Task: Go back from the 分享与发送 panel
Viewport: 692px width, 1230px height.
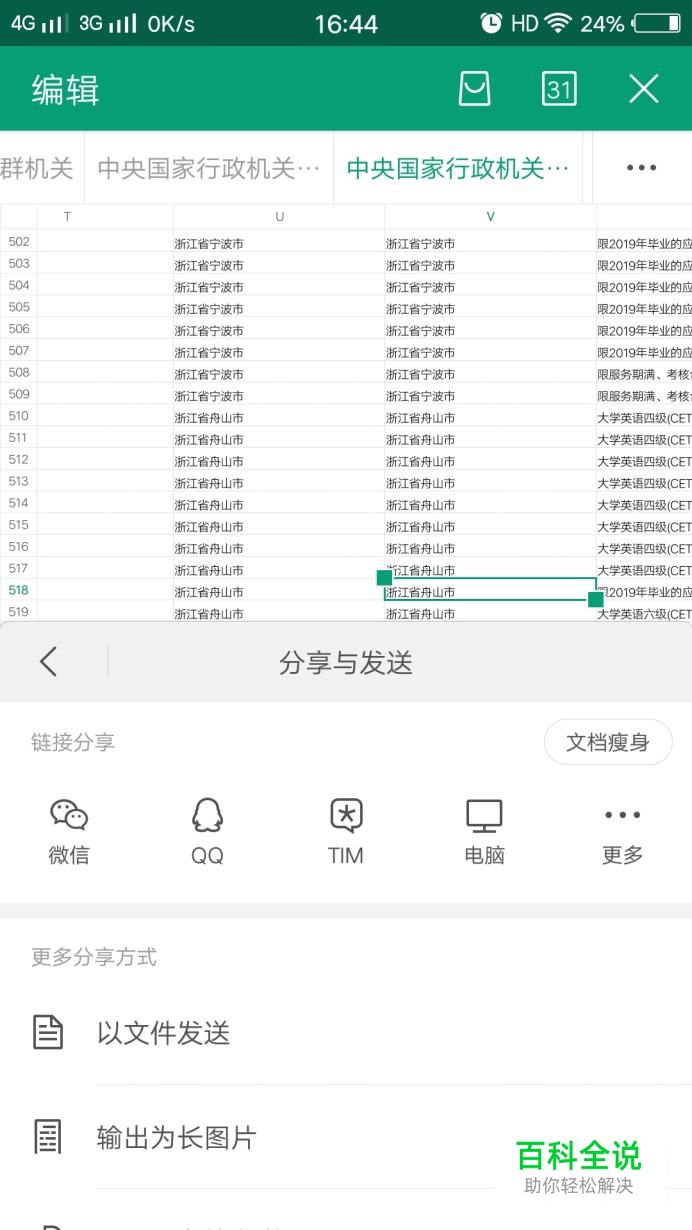Action: [48, 662]
